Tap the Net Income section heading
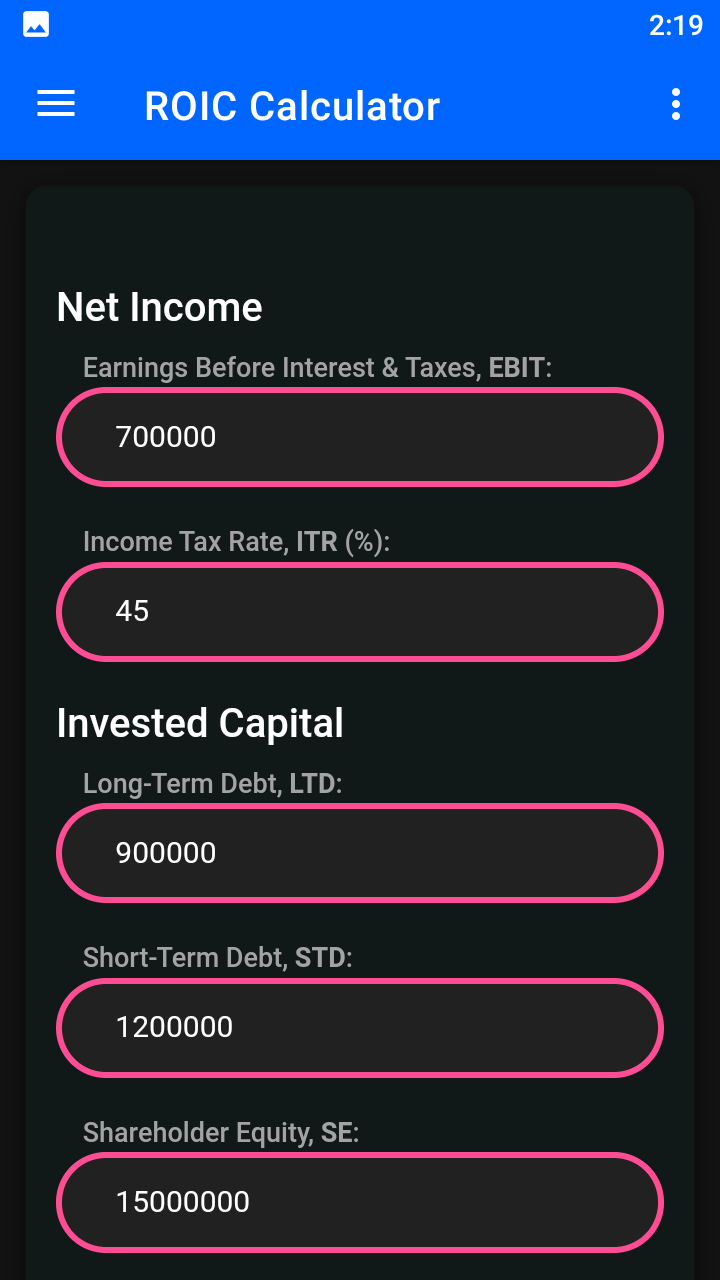Image resolution: width=720 pixels, height=1280 pixels. coord(158,307)
